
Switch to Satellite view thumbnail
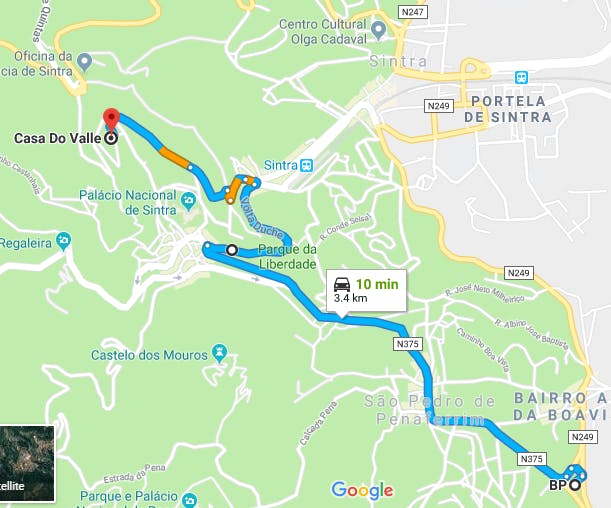(x=27, y=463)
